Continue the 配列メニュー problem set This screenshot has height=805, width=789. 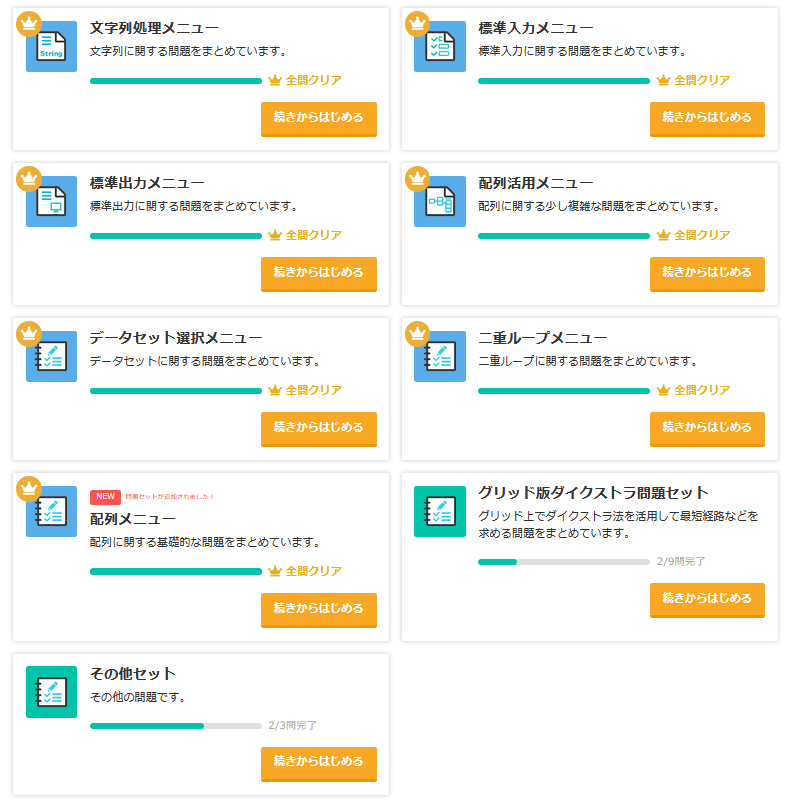[x=318, y=609]
